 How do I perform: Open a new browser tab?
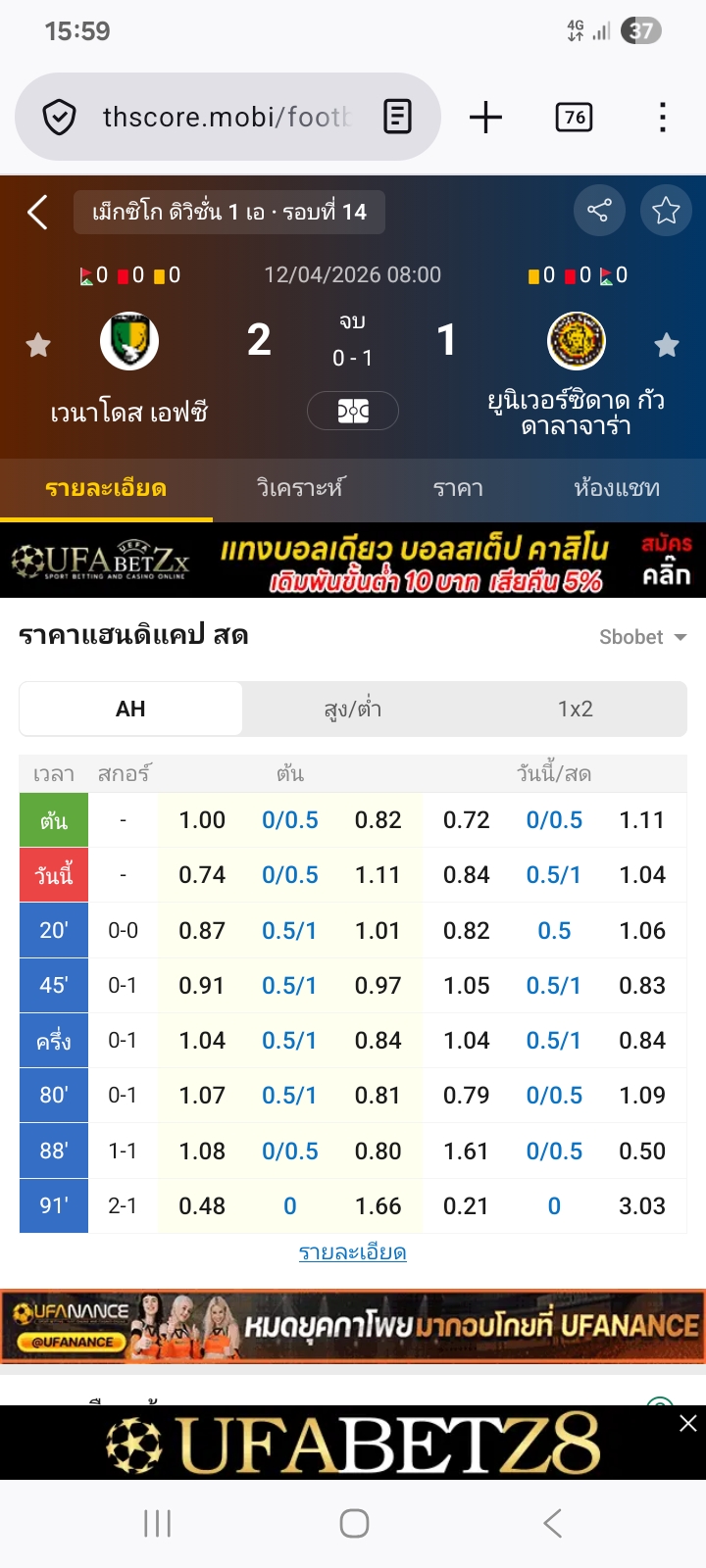[x=485, y=118]
